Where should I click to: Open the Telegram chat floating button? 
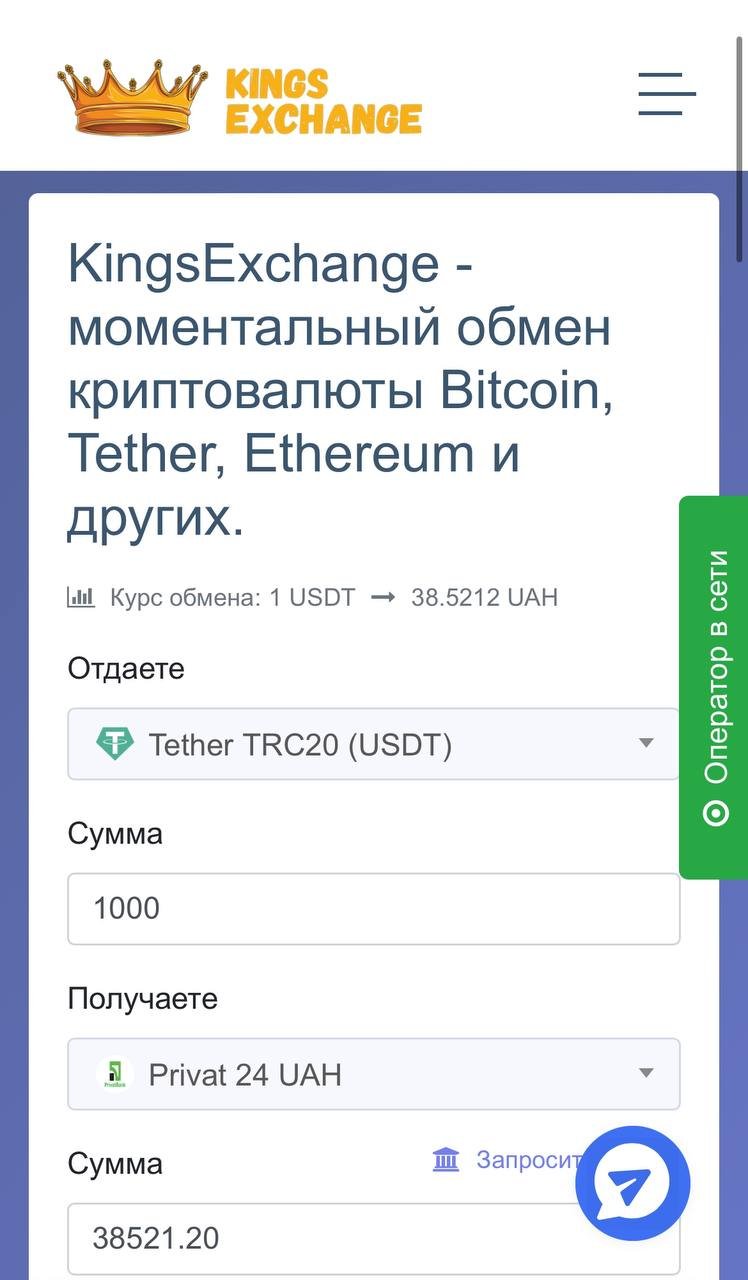click(633, 1183)
